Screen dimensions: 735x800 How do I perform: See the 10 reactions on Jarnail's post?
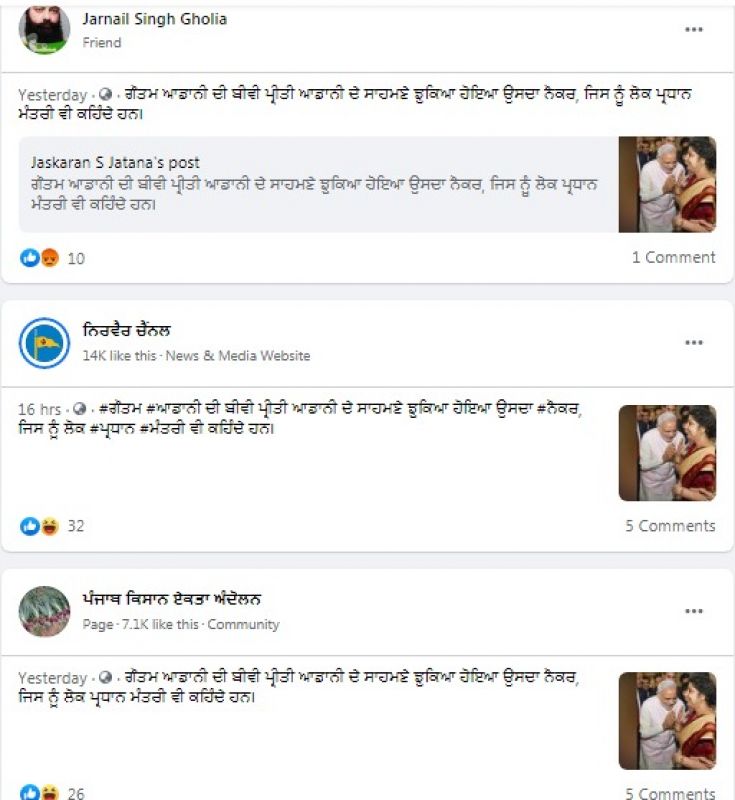pyautogui.click(x=53, y=258)
